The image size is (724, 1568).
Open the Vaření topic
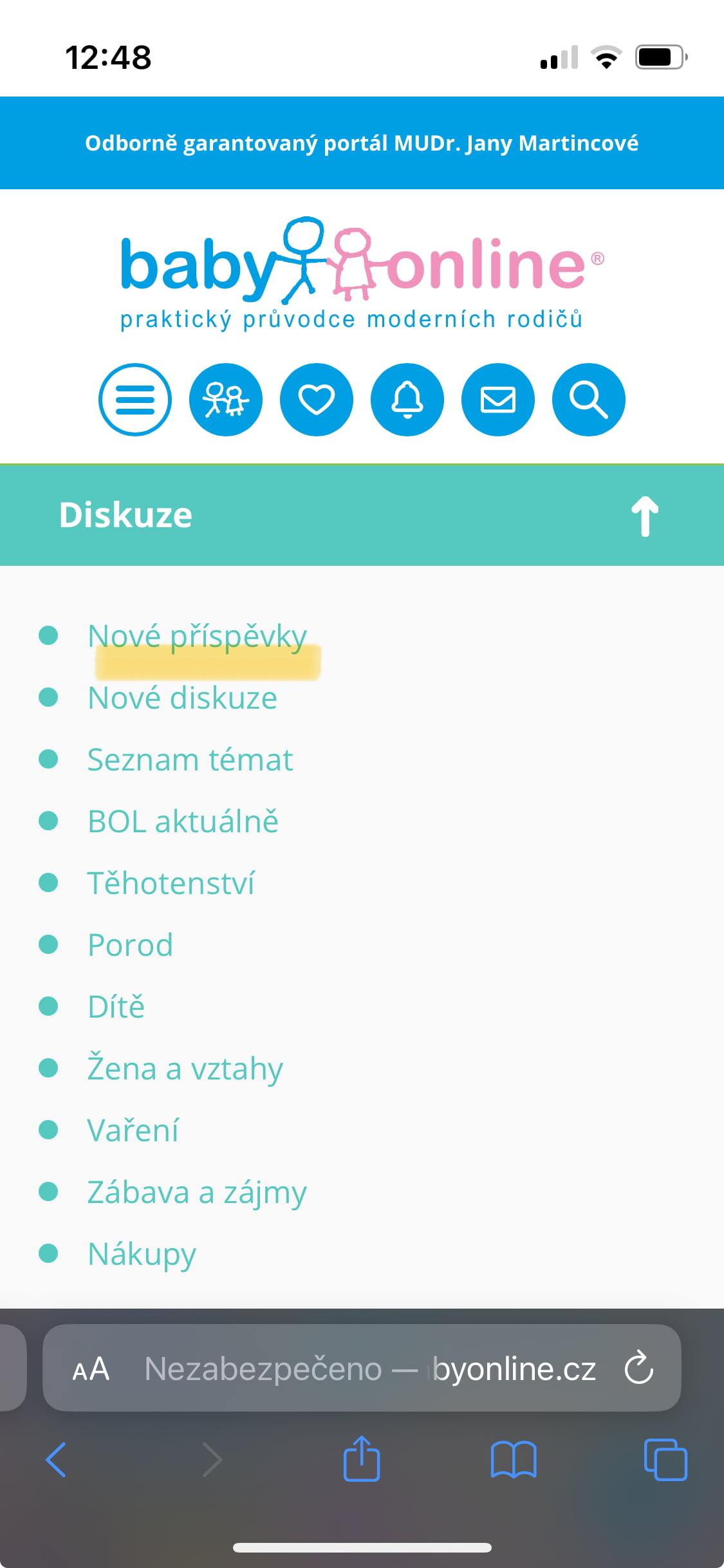coord(133,1130)
